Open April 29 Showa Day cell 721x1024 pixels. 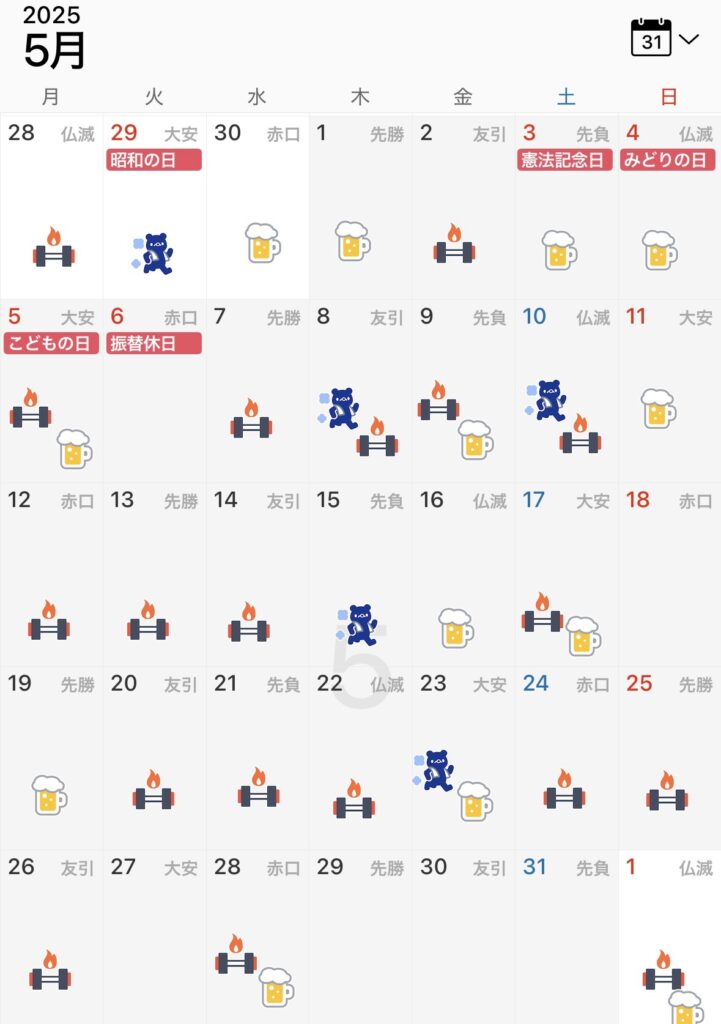[154, 207]
